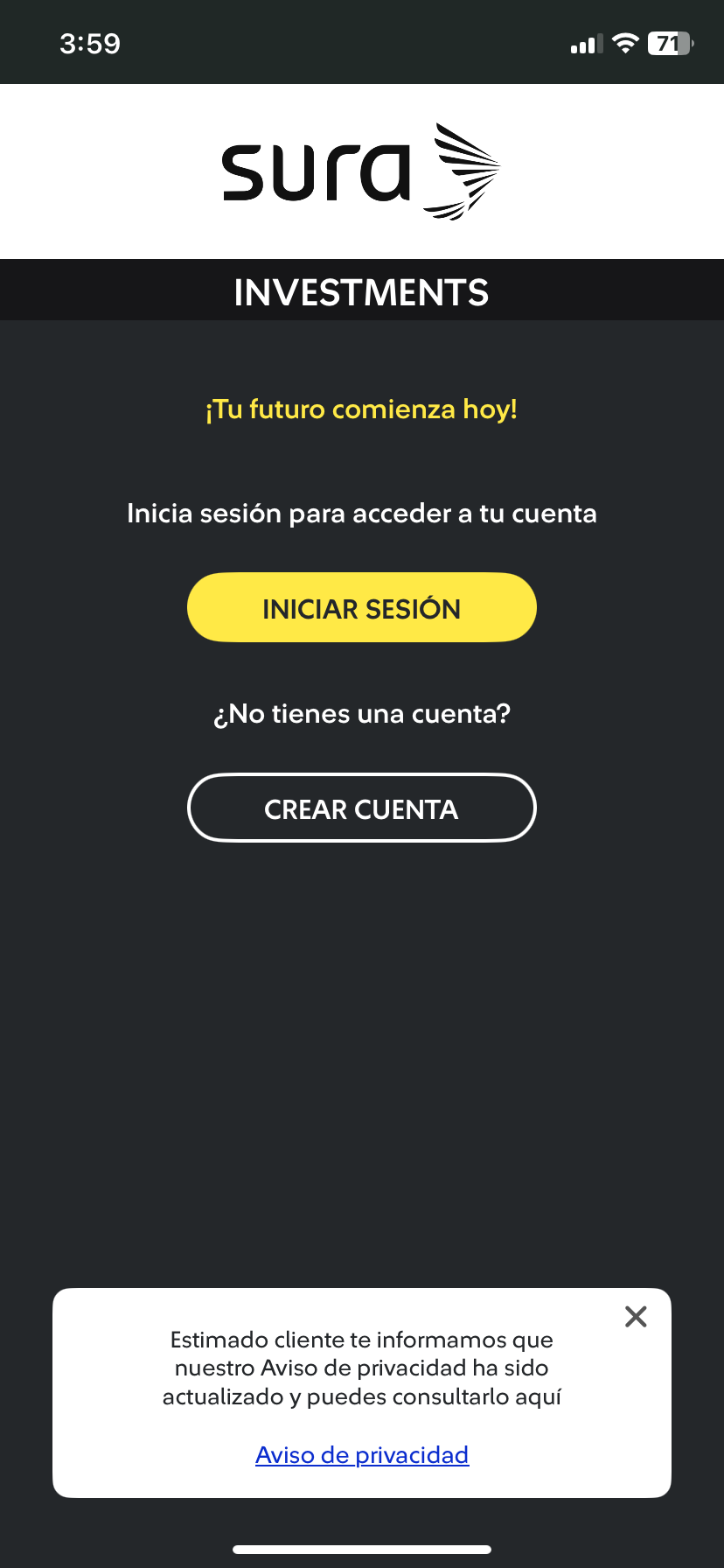This screenshot has width=724, height=1568.
Task: Select CREAR CUENTA to register
Action: click(x=361, y=808)
